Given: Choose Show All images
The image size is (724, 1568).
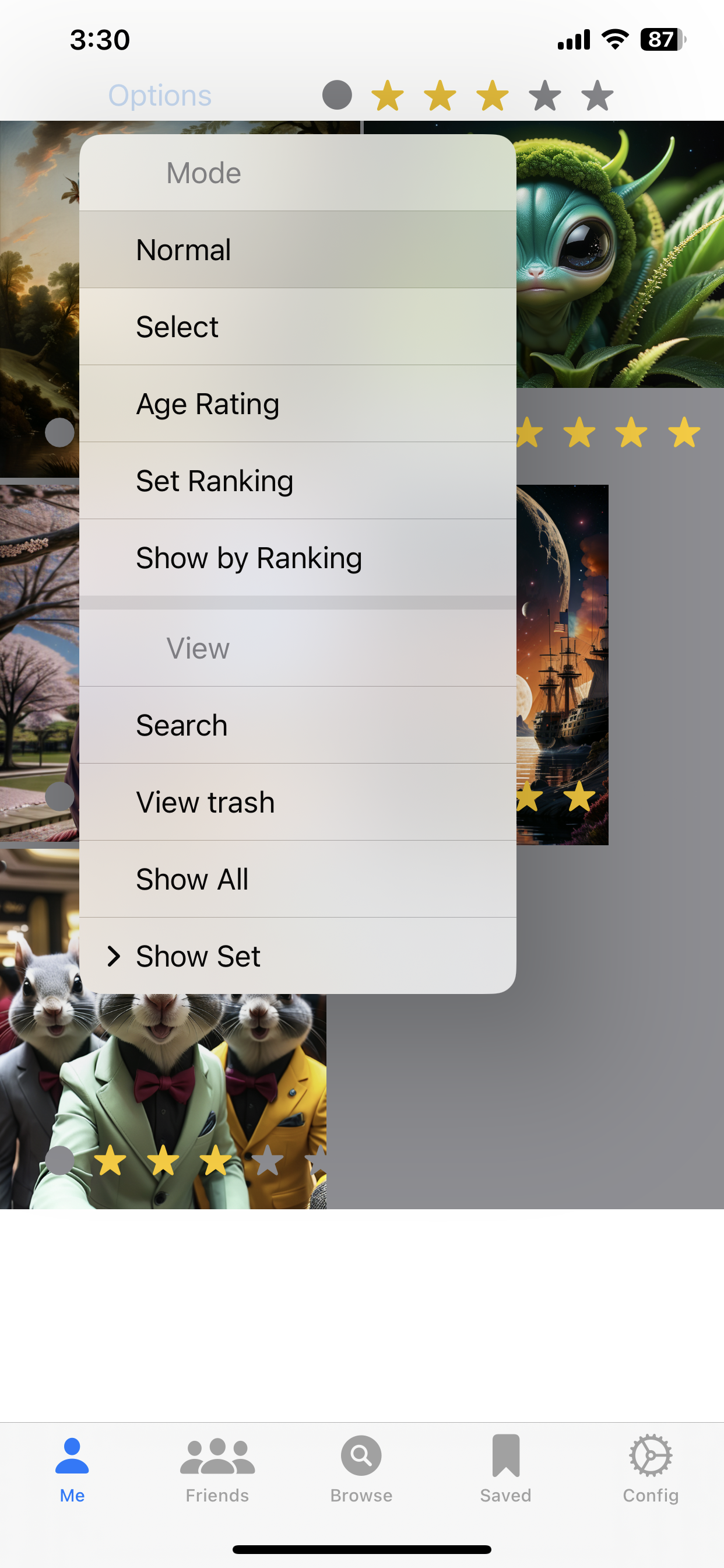Looking at the screenshot, I should pyautogui.click(x=297, y=879).
